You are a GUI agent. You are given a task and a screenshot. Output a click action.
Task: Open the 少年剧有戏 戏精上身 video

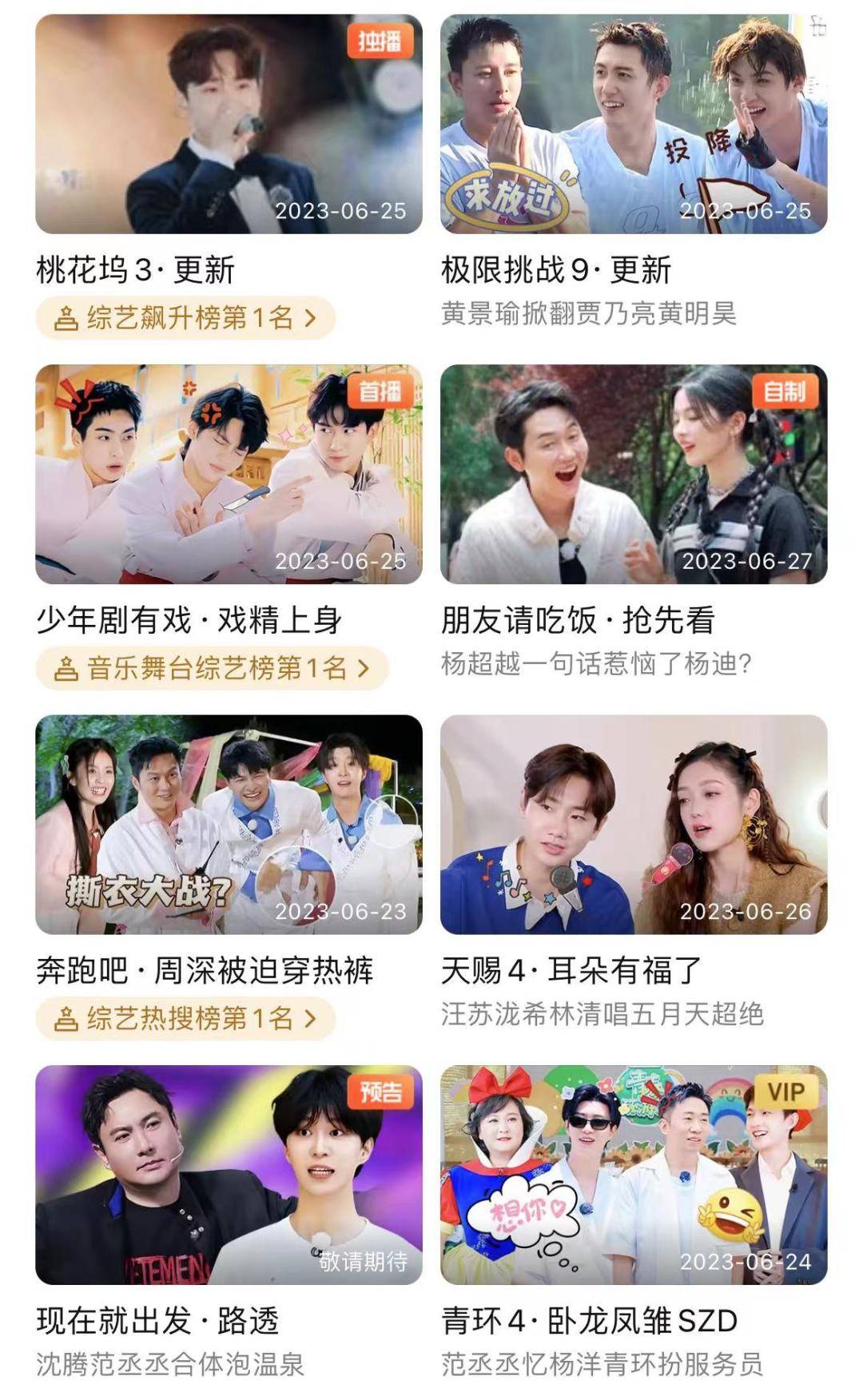click(229, 474)
